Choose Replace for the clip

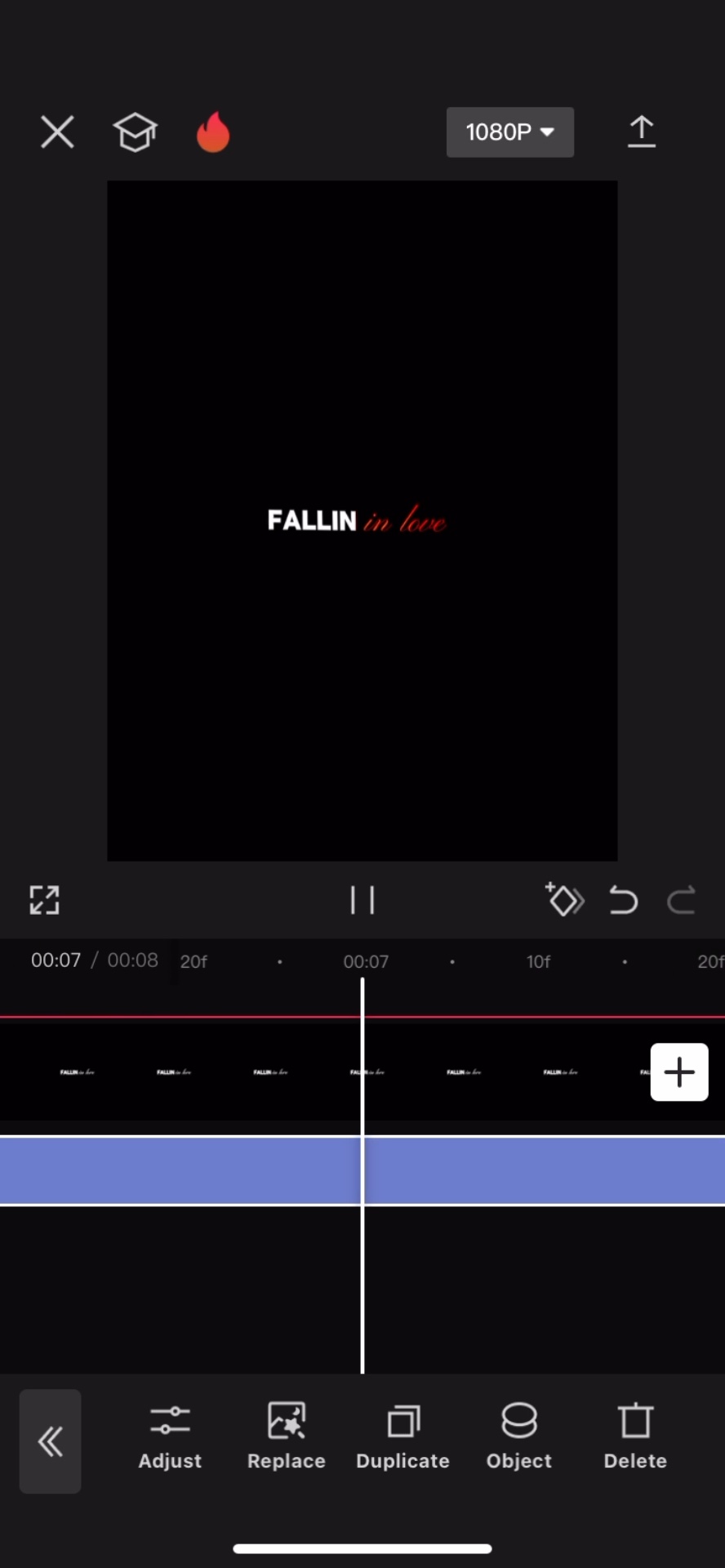[x=287, y=1437]
